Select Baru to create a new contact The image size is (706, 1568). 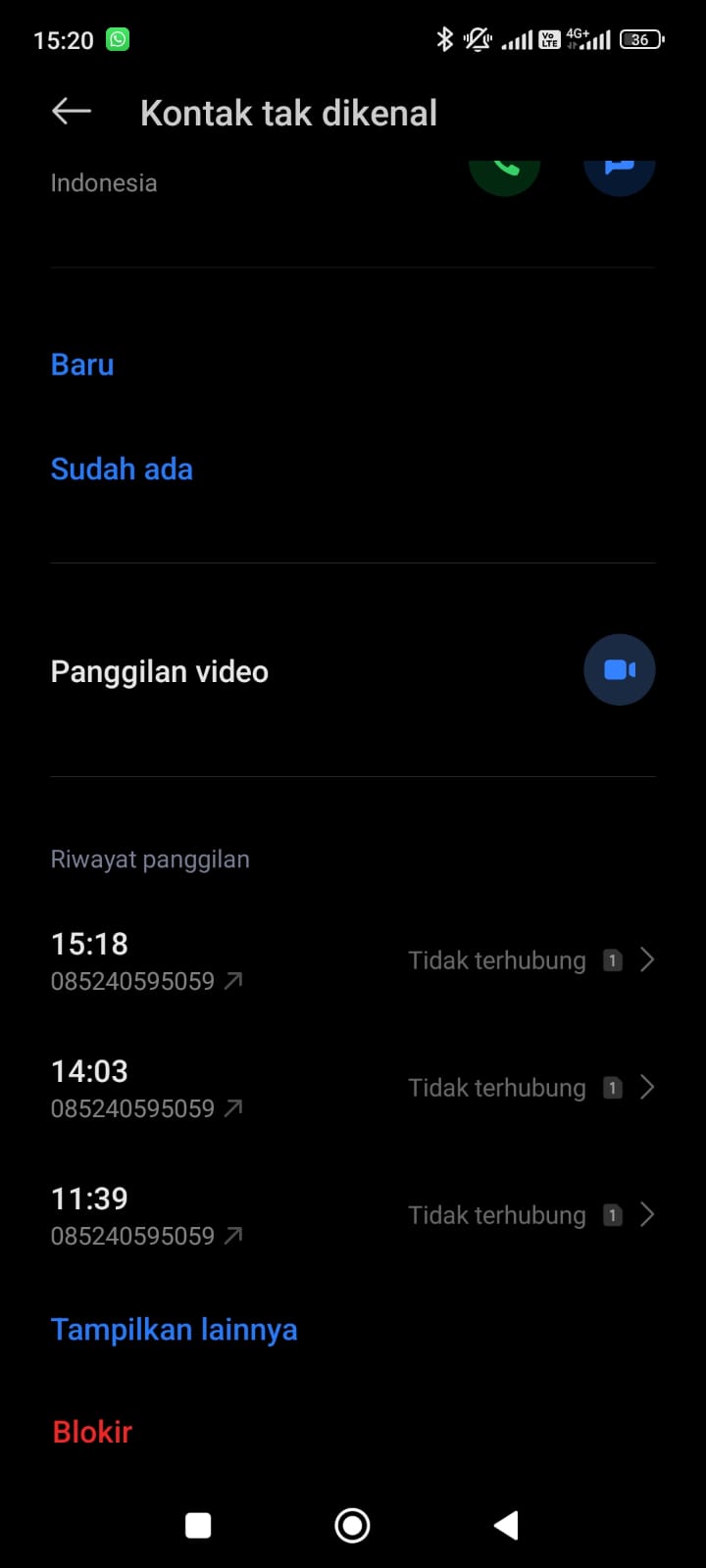coord(82,364)
